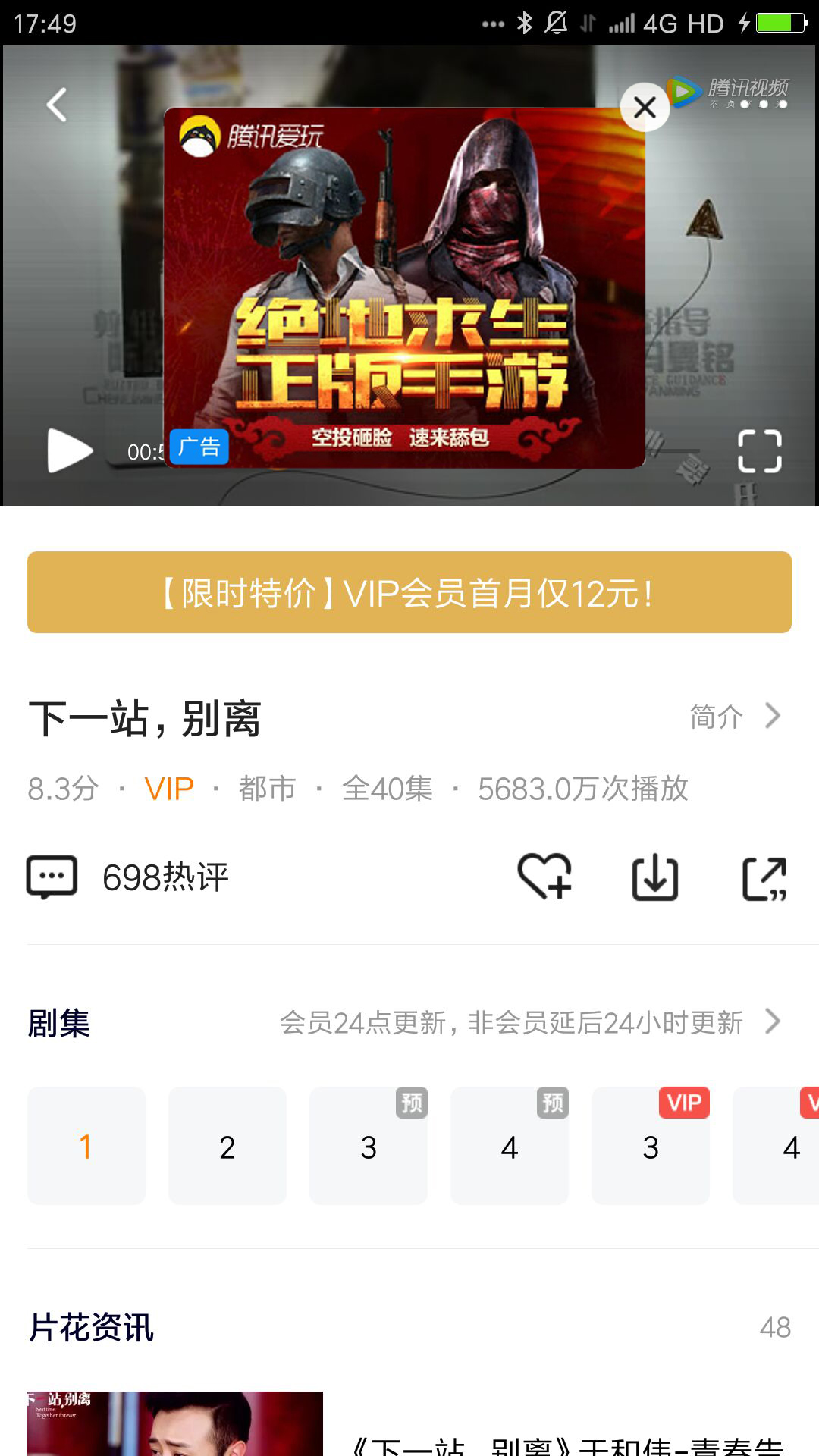
Task: Enter fullscreen video mode
Action: (x=760, y=451)
